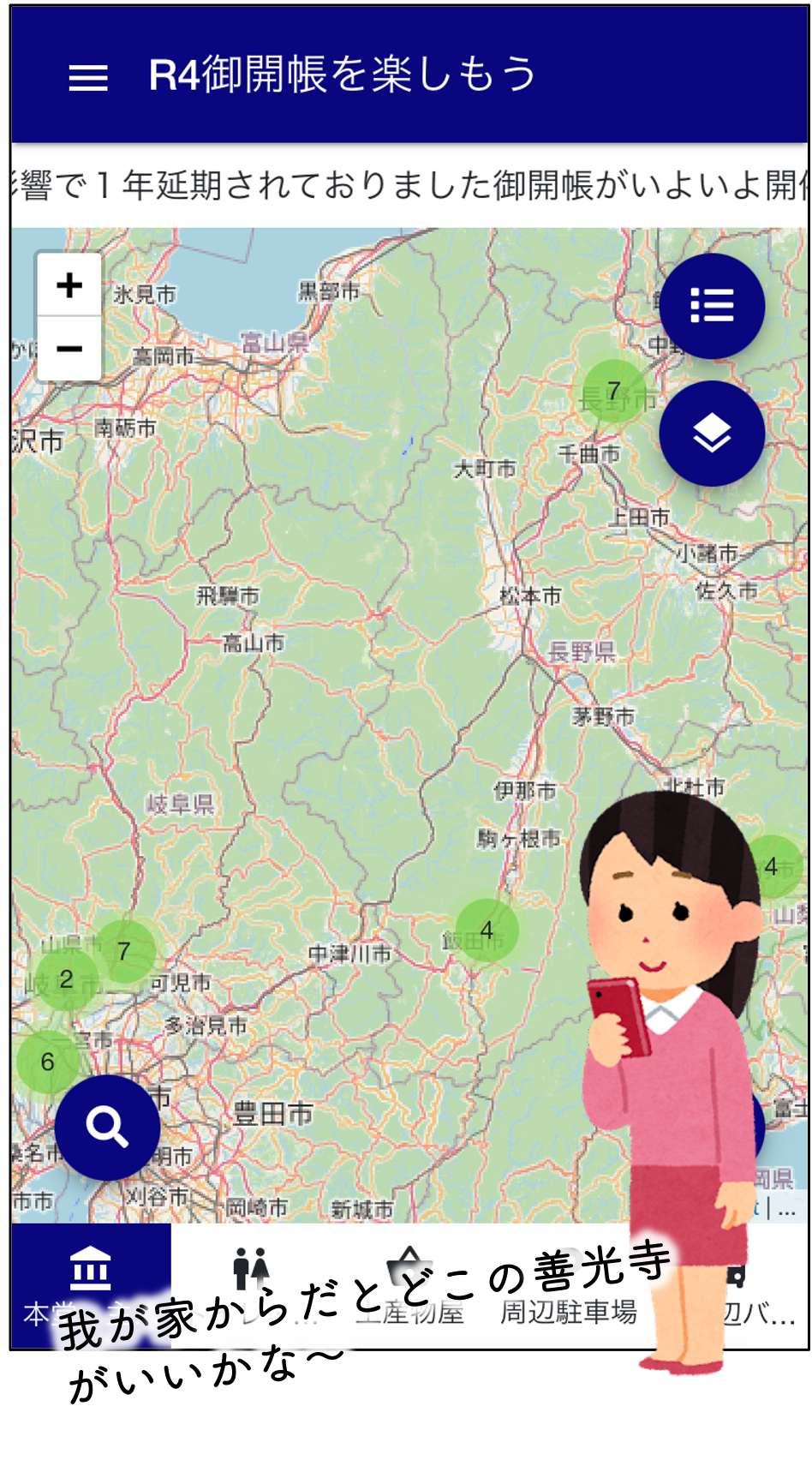This screenshot has width=812, height=1472.
Task: Open the list view using the list FAB
Action: [712, 306]
